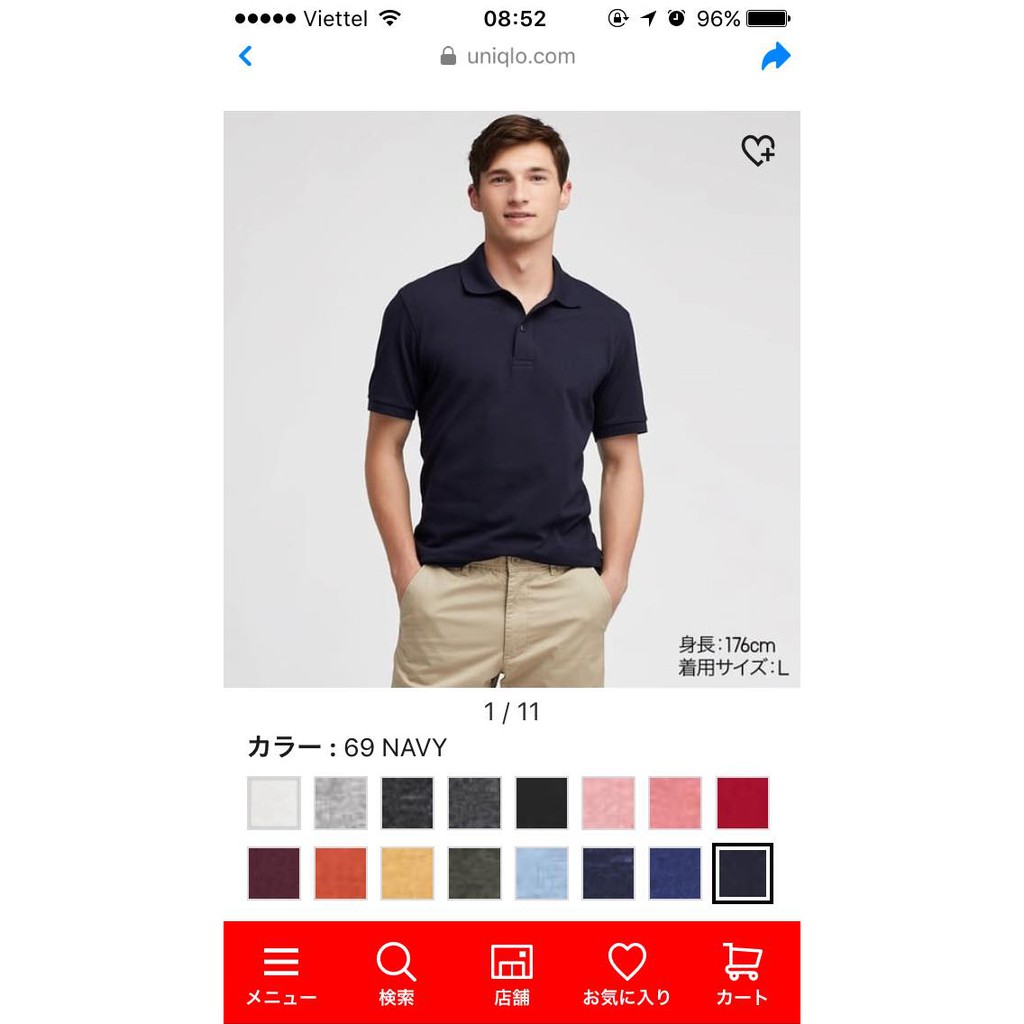The width and height of the screenshot is (1024, 1024).
Task: Open お気に入り favorites tab
Action: [627, 974]
